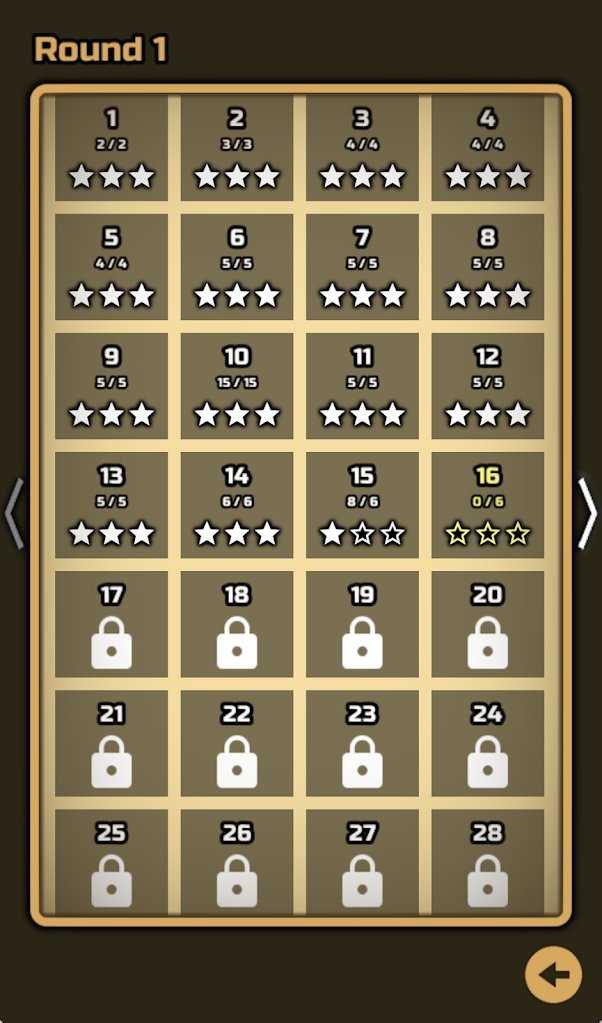Screen dimensions: 602x1023
Task: Open level 1
Action: (111, 148)
